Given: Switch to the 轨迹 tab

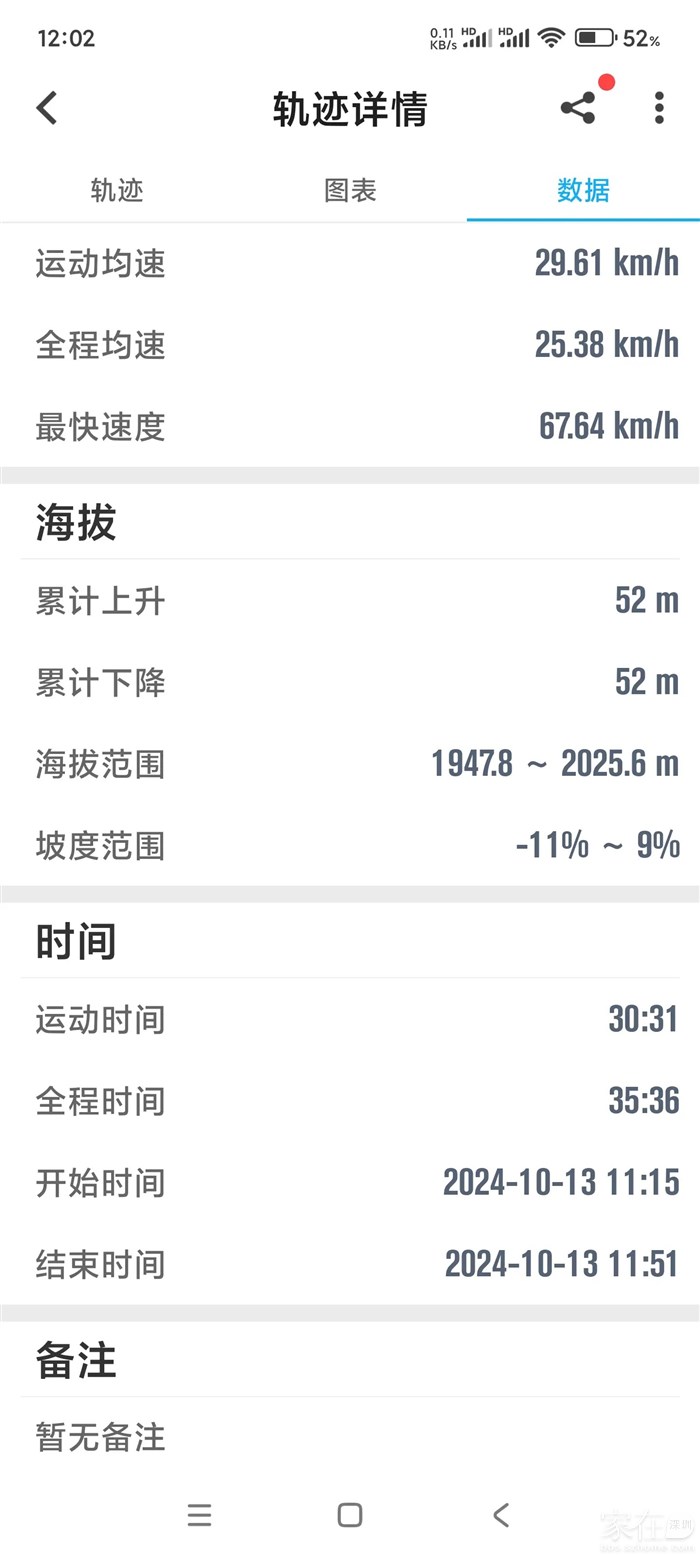Looking at the screenshot, I should (x=117, y=190).
